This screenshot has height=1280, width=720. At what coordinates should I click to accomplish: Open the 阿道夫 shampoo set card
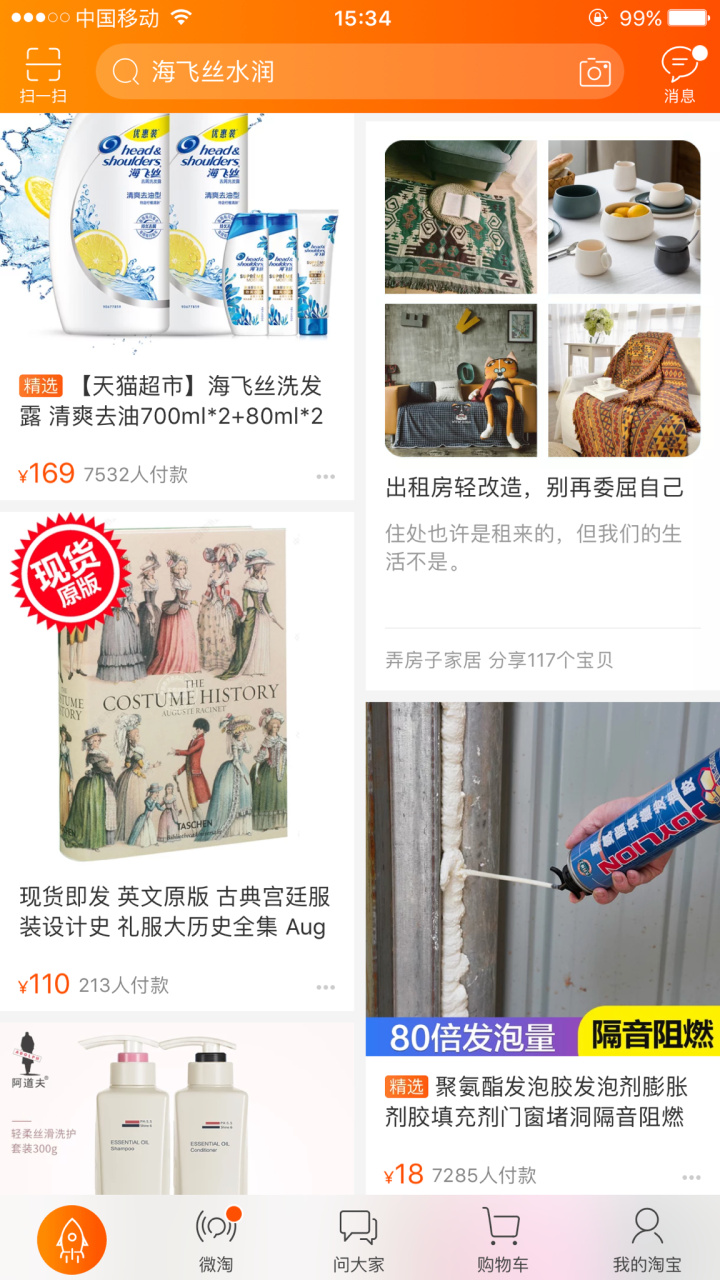[176, 1110]
